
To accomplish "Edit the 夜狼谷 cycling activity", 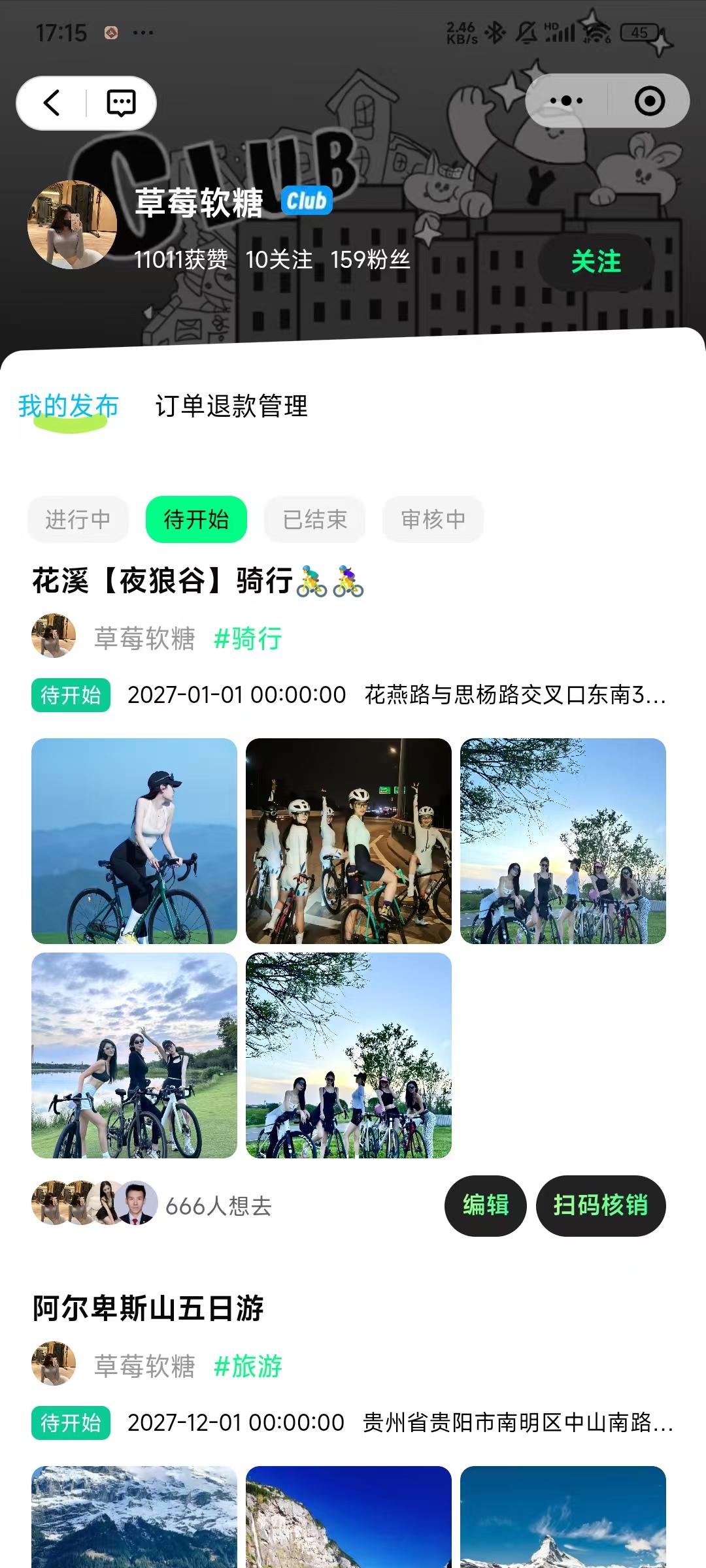I will [x=485, y=1205].
